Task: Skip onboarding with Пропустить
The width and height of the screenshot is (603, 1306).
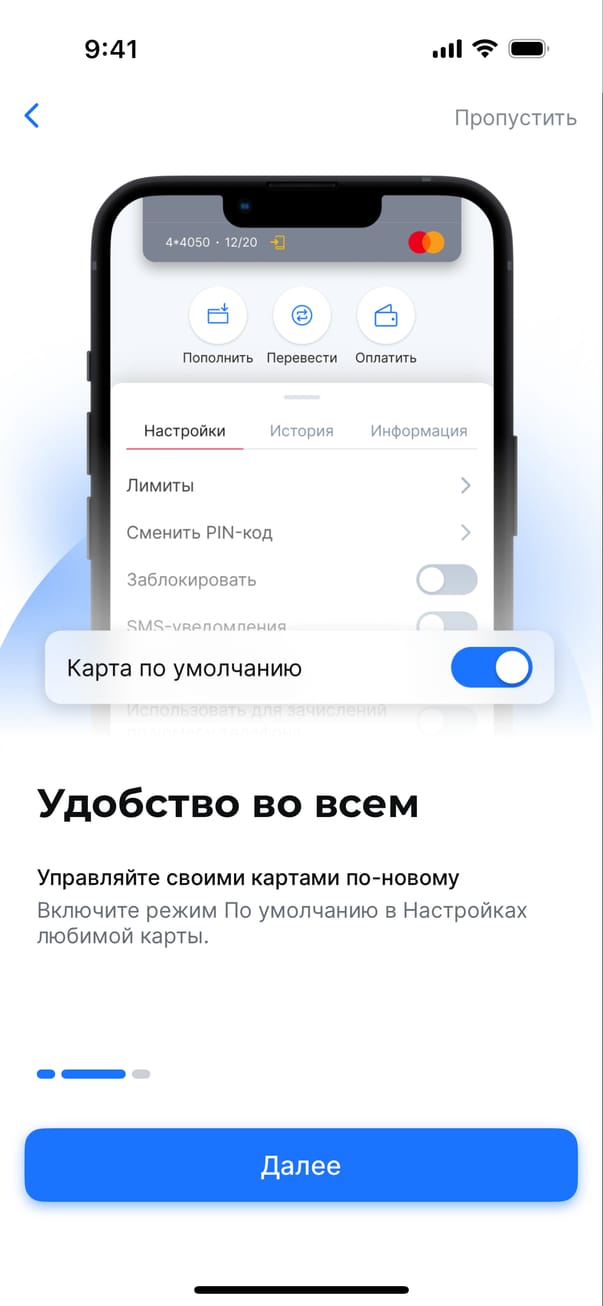Action: coord(515,117)
